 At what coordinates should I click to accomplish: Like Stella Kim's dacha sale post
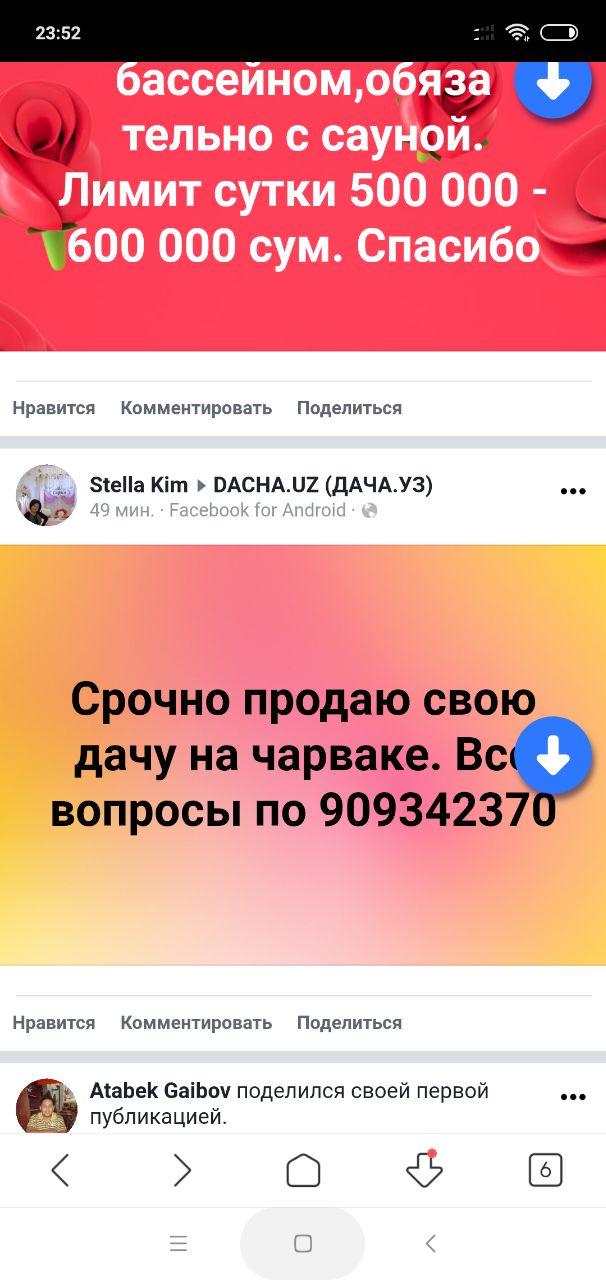54,1022
